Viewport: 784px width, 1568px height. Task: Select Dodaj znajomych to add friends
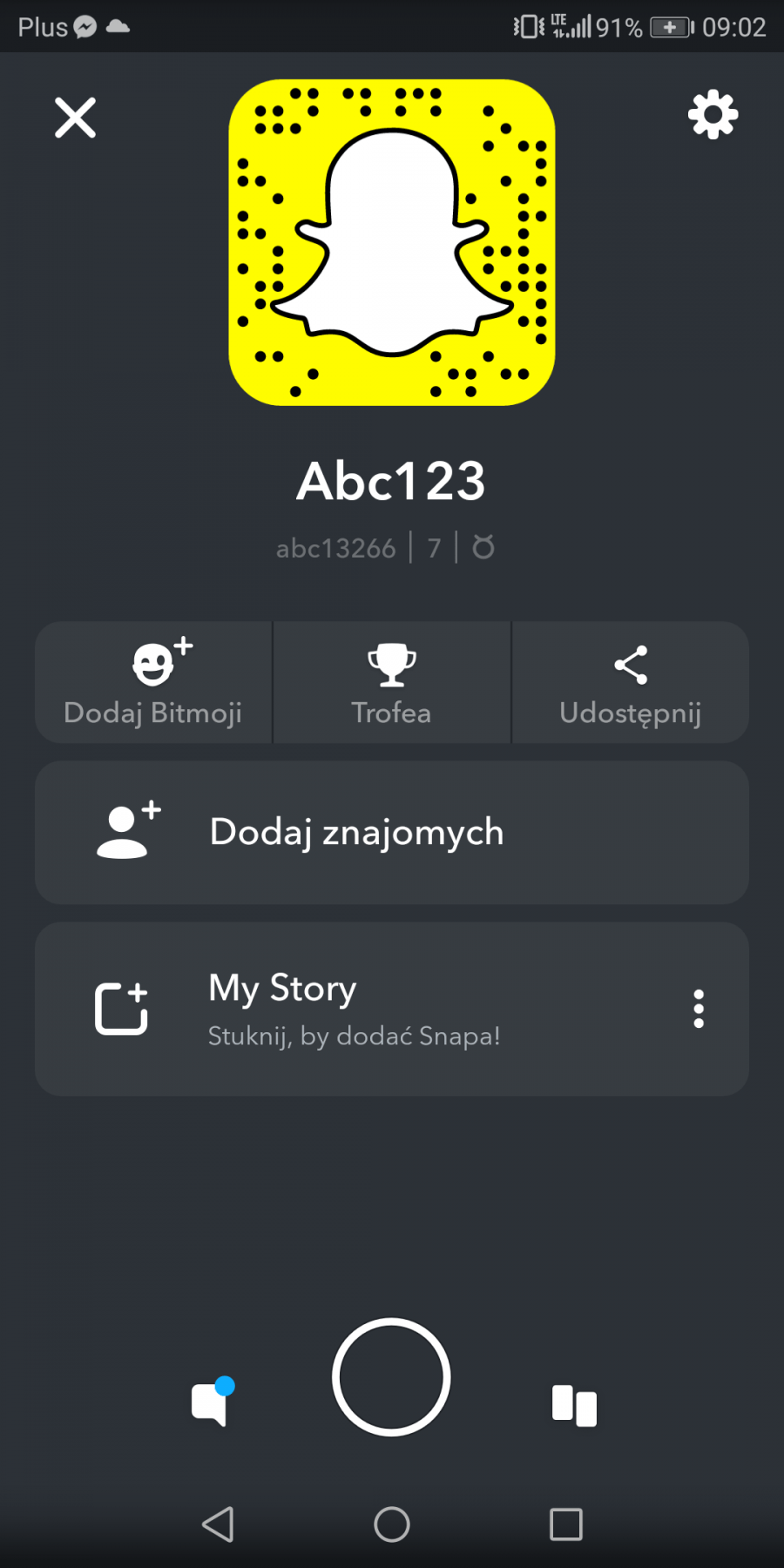(x=391, y=833)
